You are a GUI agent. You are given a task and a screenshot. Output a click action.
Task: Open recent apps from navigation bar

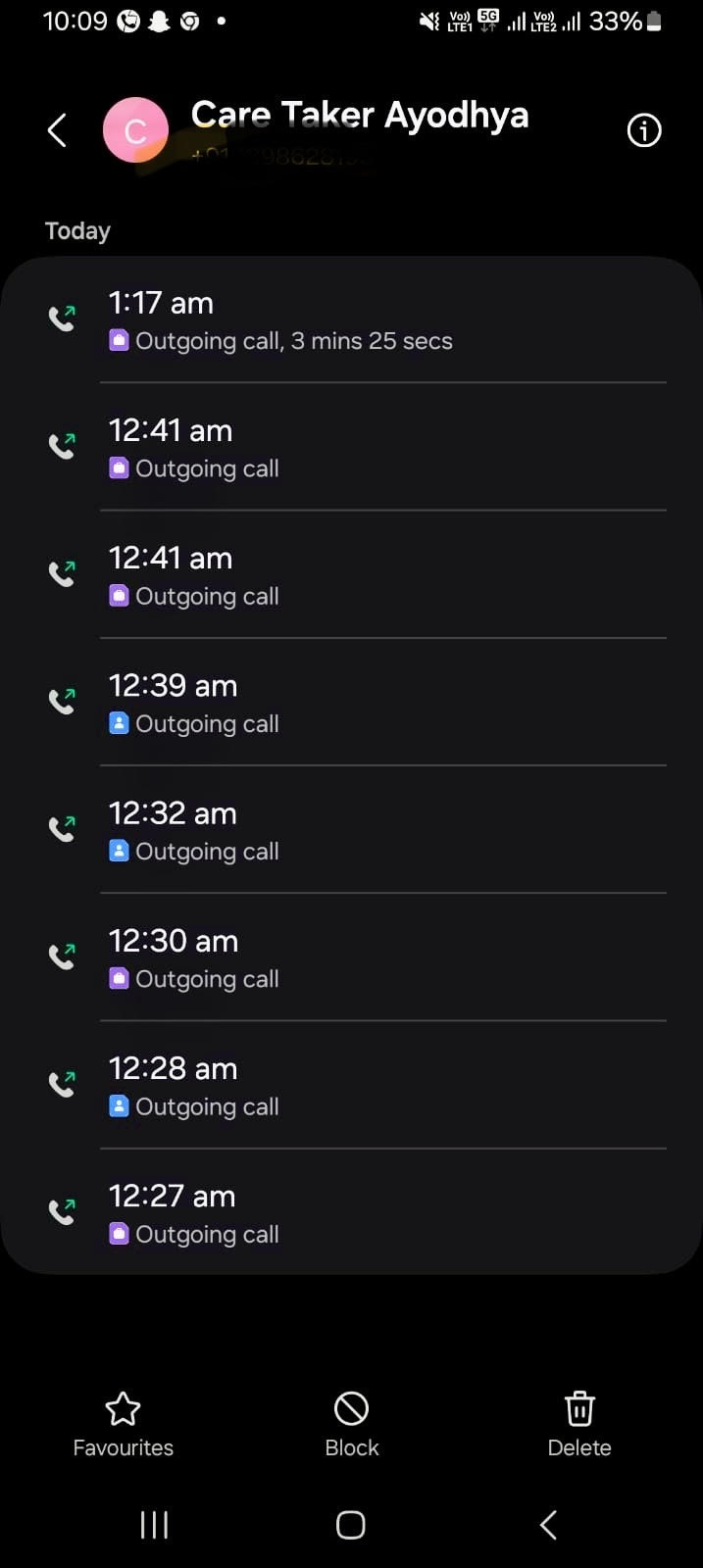pos(154,1525)
